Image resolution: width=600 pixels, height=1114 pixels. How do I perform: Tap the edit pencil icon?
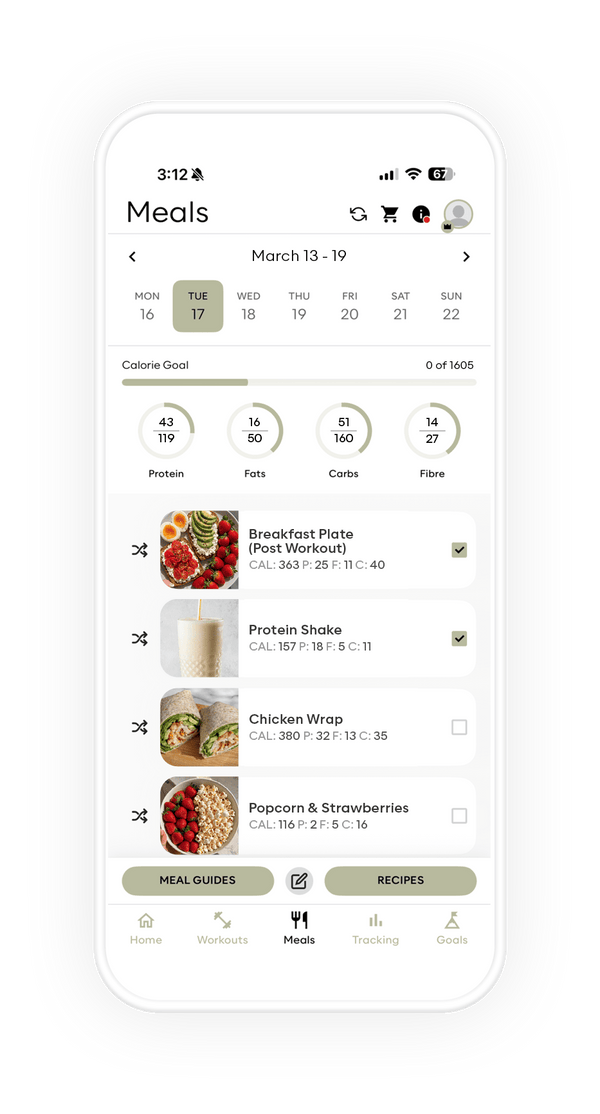click(298, 880)
